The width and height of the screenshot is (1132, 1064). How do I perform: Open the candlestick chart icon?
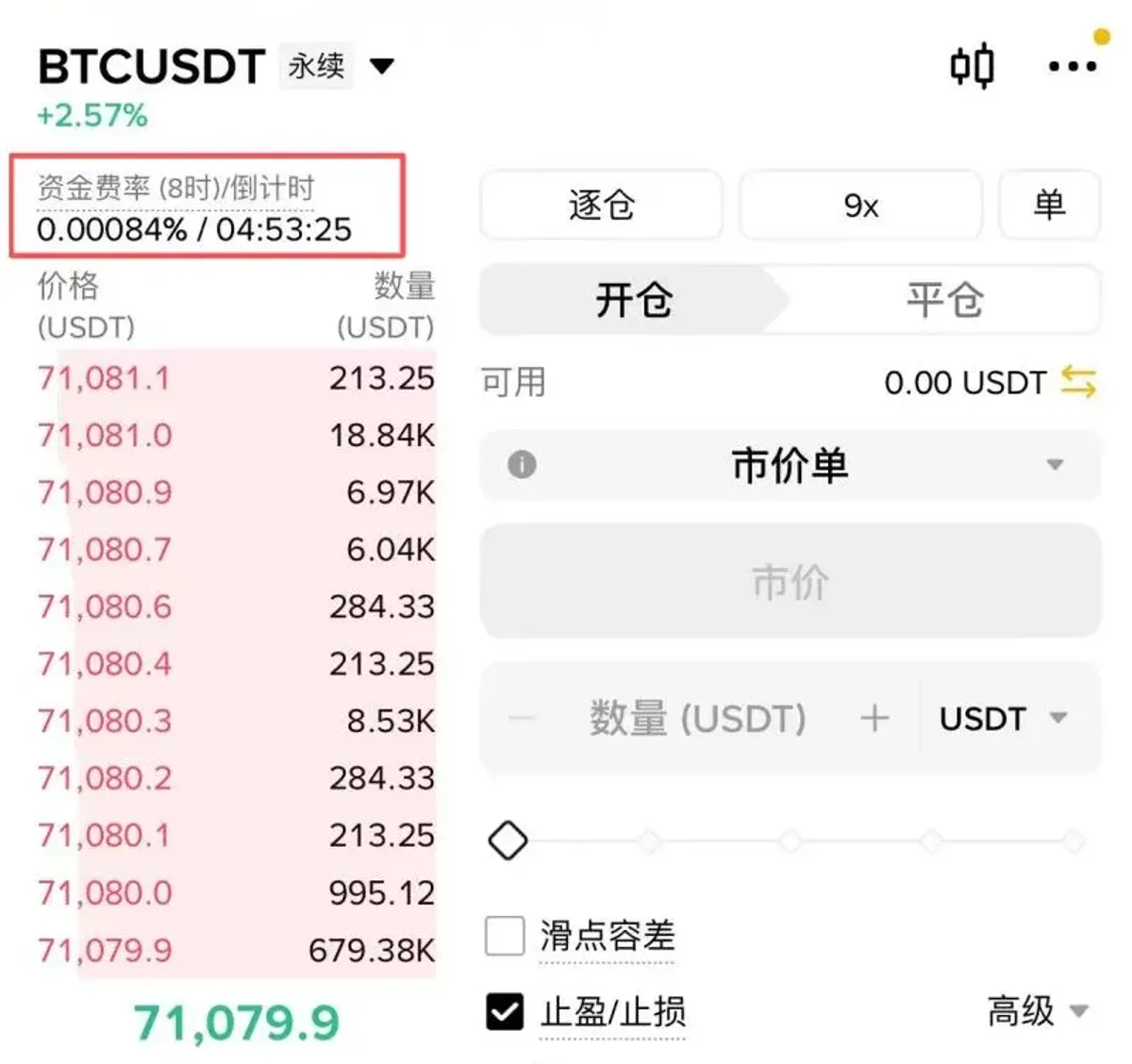pos(971,66)
